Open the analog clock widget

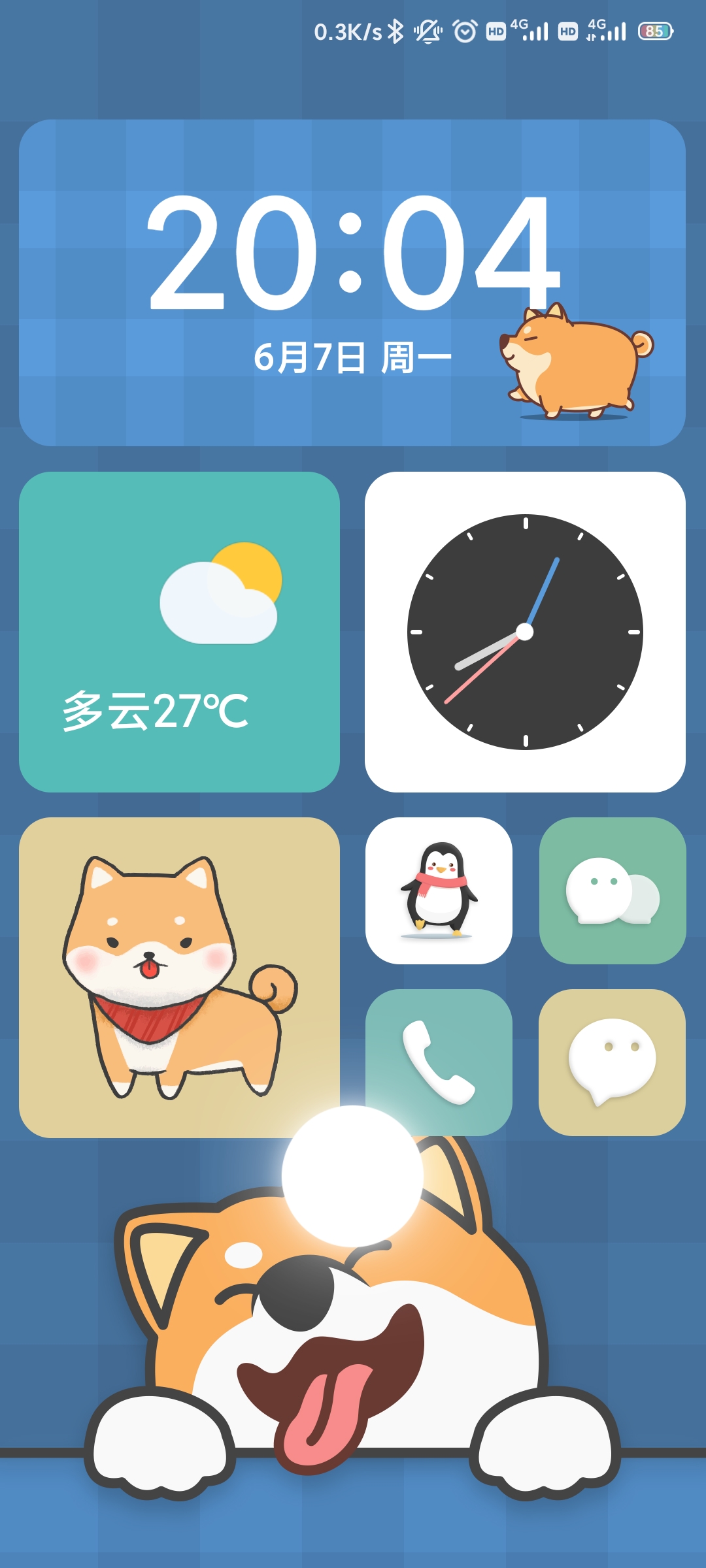[525, 632]
